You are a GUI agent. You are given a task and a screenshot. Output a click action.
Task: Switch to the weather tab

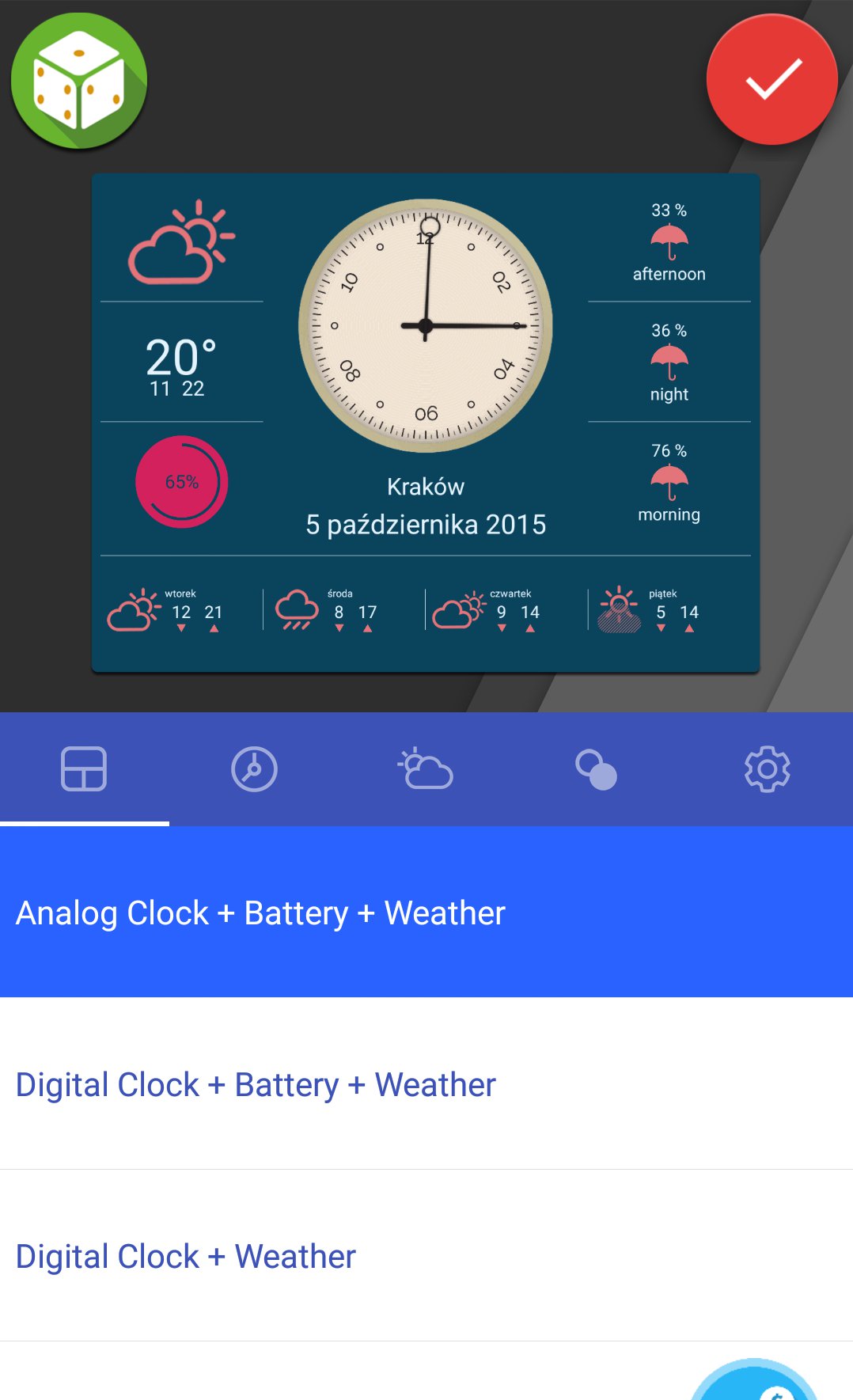tap(426, 769)
